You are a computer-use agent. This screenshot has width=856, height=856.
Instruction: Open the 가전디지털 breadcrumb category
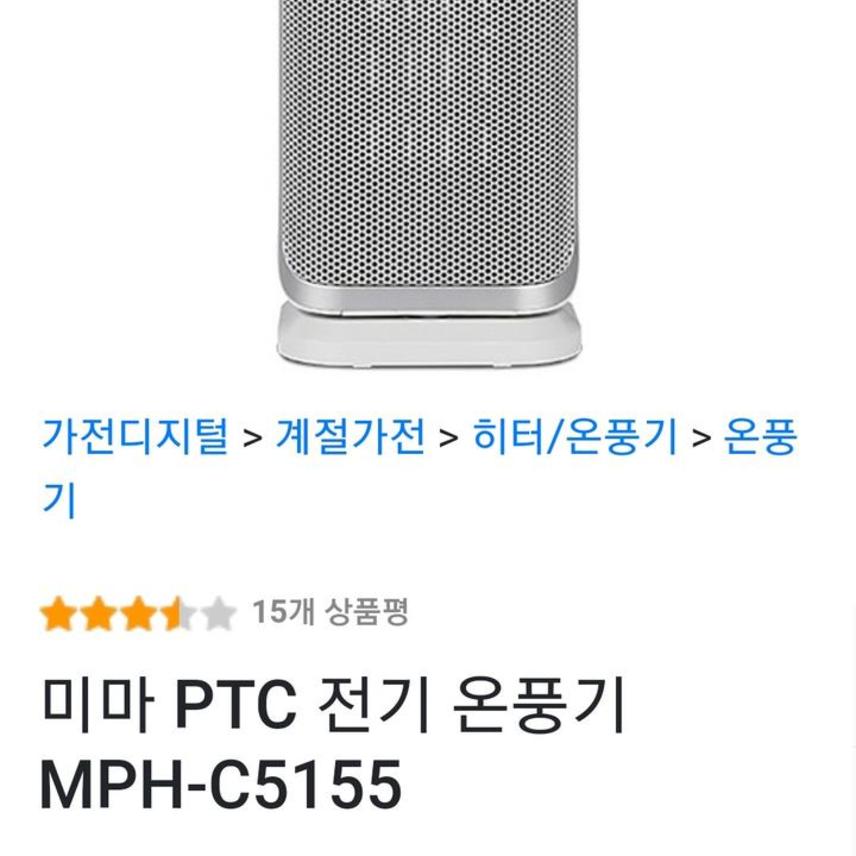click(x=135, y=437)
